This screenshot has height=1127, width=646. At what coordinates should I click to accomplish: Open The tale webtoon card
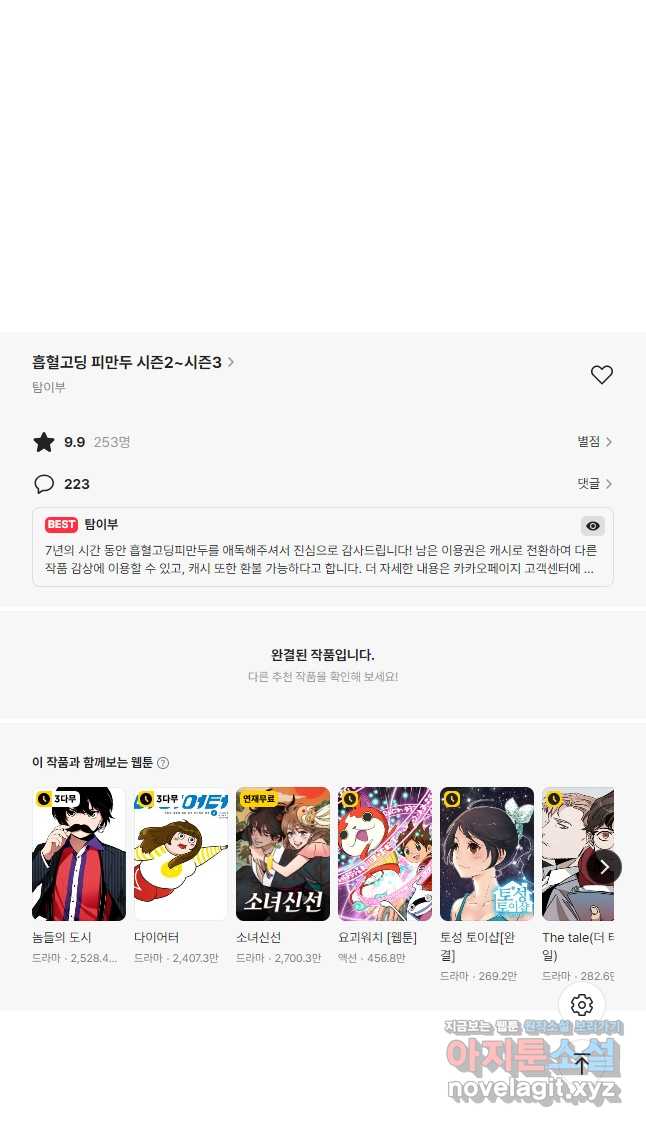click(578, 884)
